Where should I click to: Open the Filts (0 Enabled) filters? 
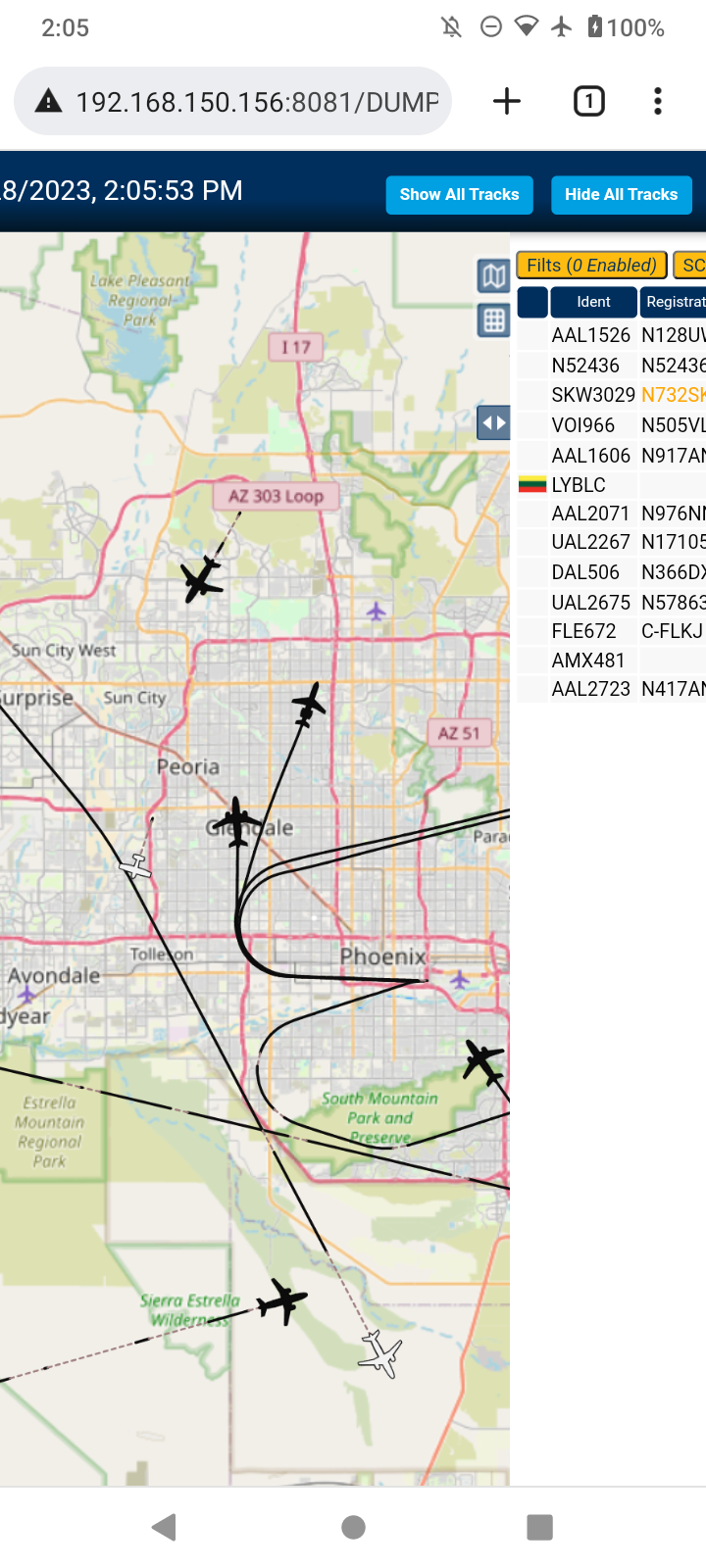592,265
